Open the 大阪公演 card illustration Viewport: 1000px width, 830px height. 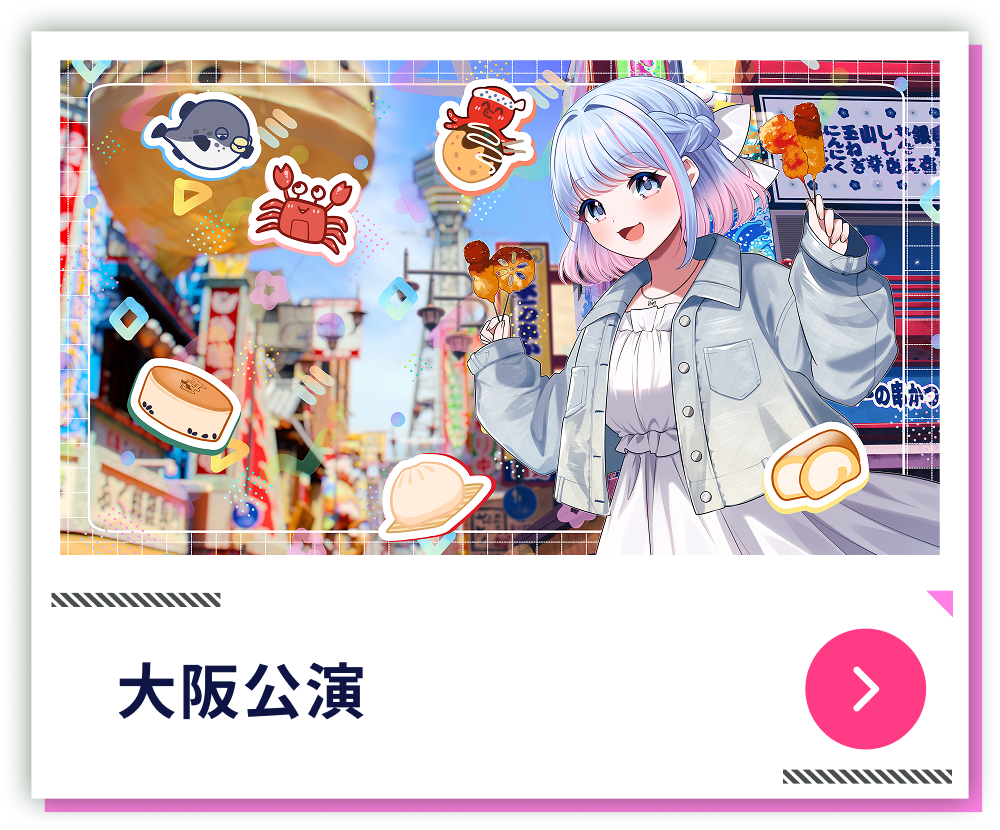coord(499,307)
